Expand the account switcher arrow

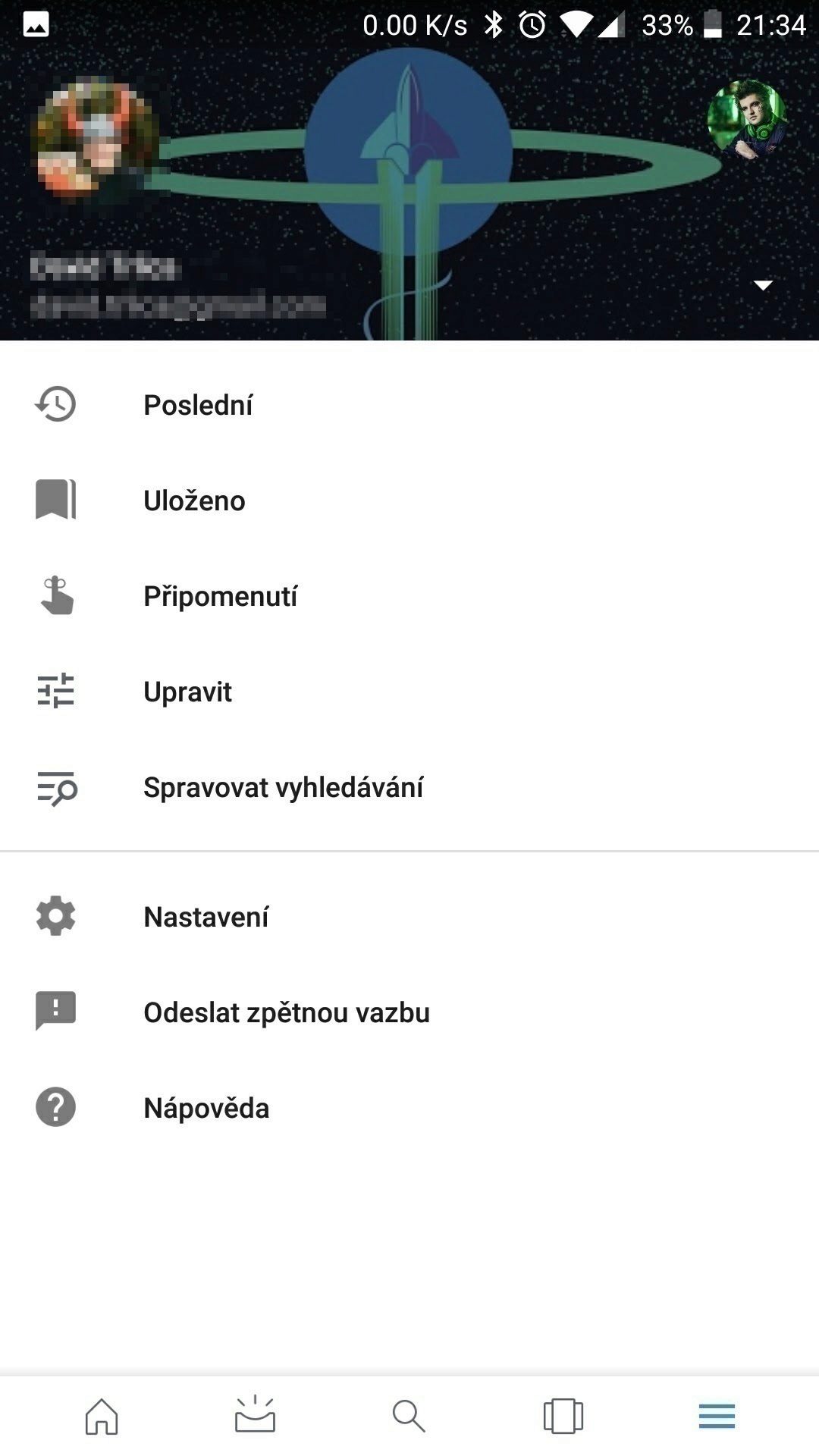[762, 285]
